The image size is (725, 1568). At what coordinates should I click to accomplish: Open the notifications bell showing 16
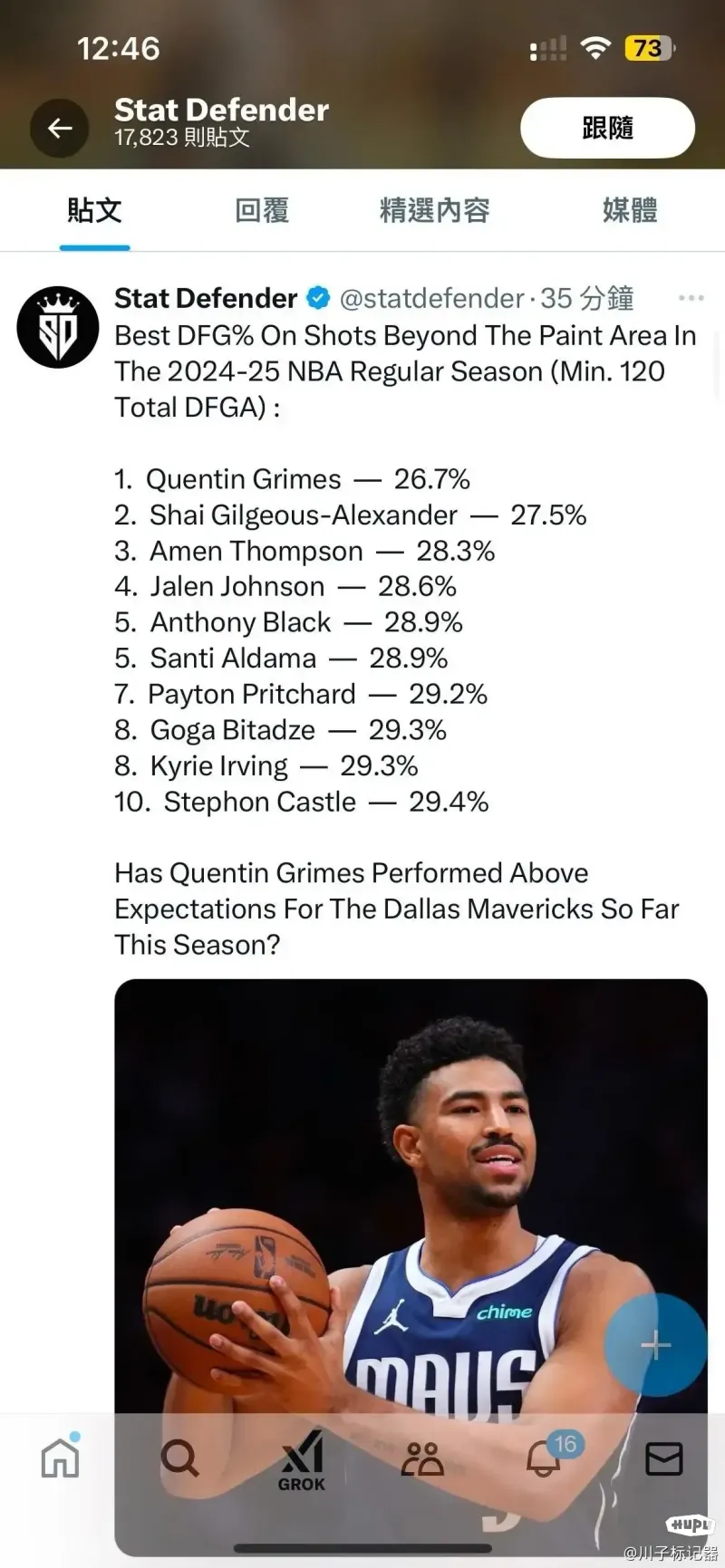tap(544, 1457)
